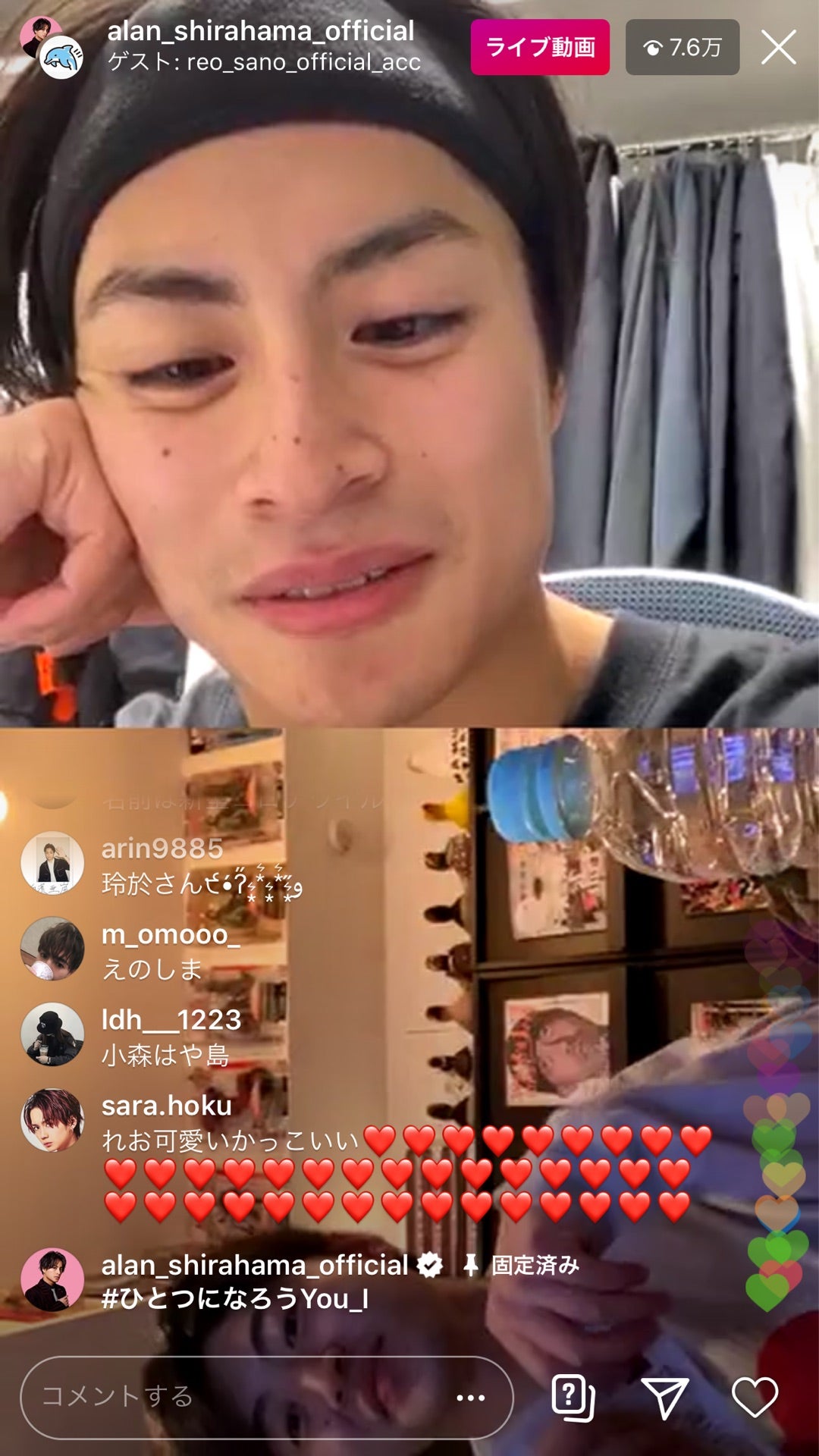This screenshot has height=1456, width=819.
Task: Share the live via paper plane icon
Action: click(664, 1397)
